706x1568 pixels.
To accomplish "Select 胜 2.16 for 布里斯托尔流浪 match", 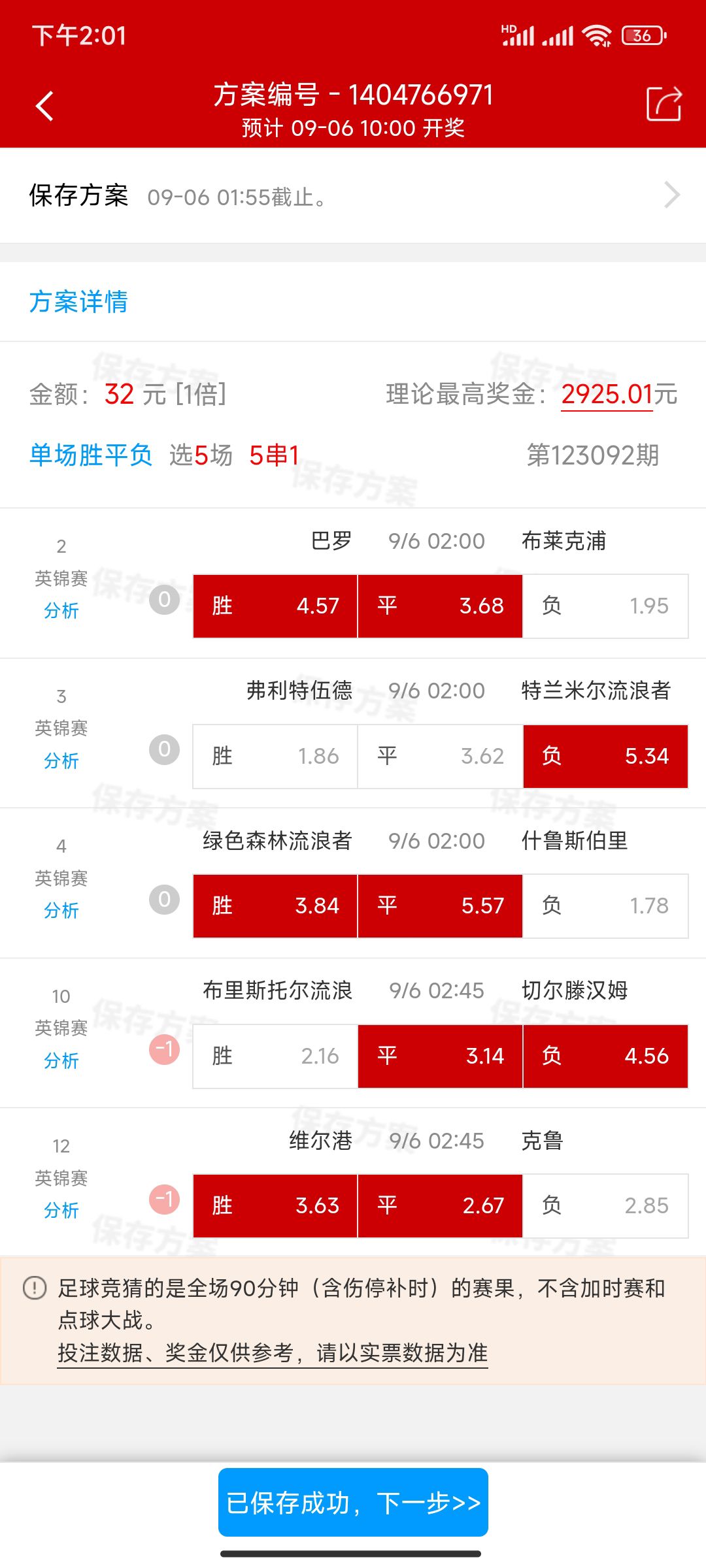I will coord(275,1056).
